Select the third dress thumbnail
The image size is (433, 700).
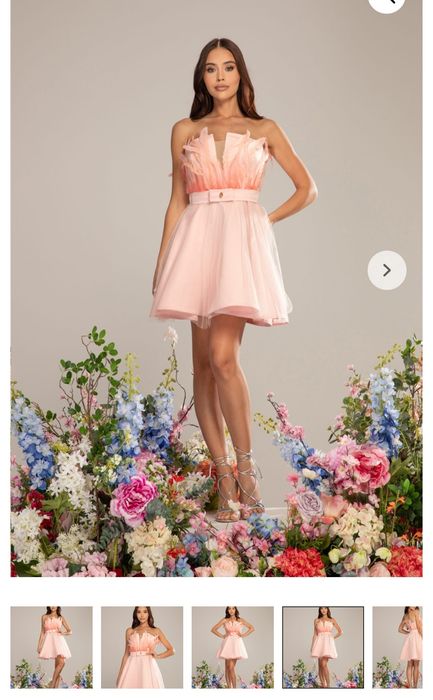(233, 647)
